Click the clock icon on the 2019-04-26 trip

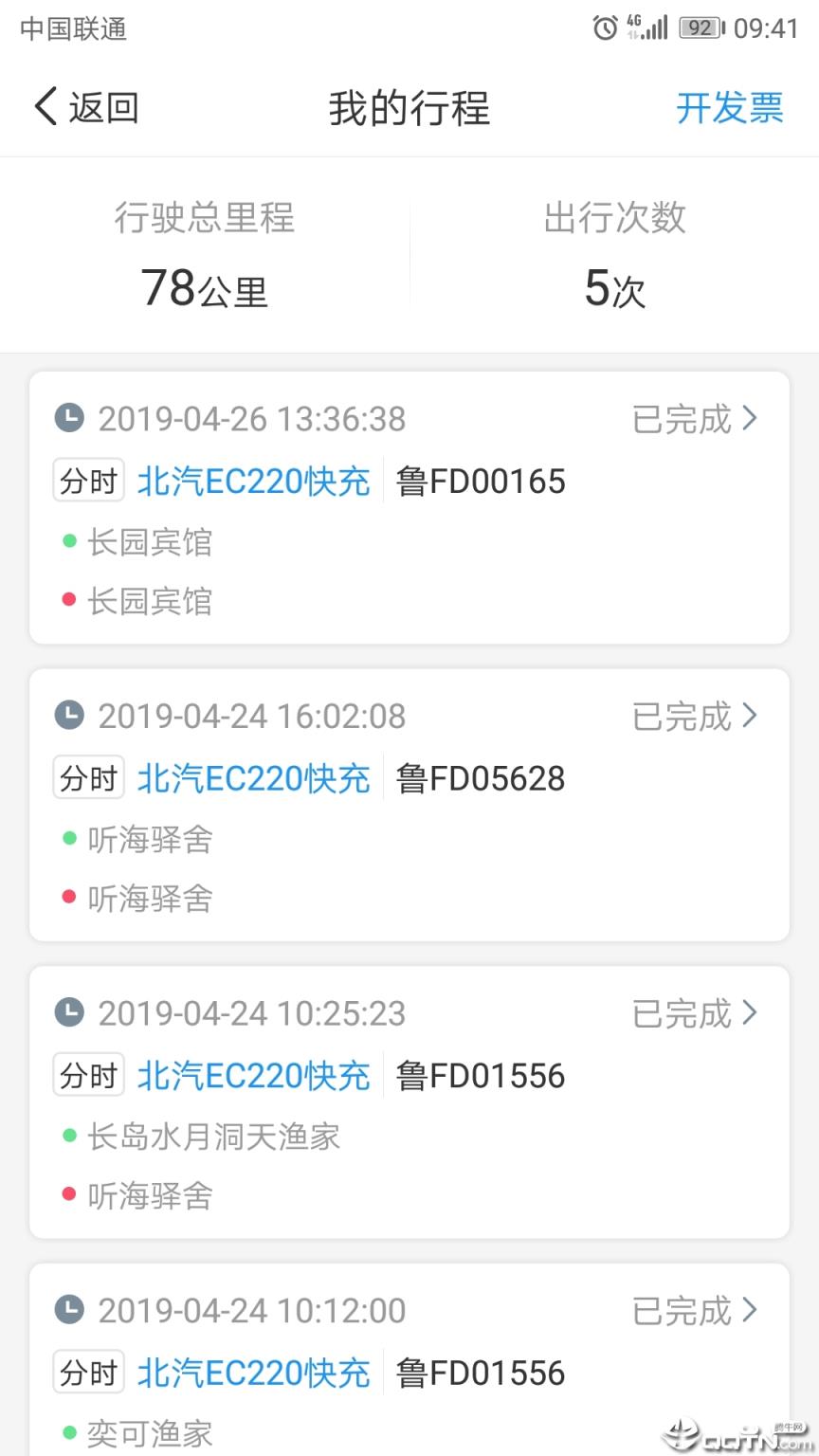point(67,418)
